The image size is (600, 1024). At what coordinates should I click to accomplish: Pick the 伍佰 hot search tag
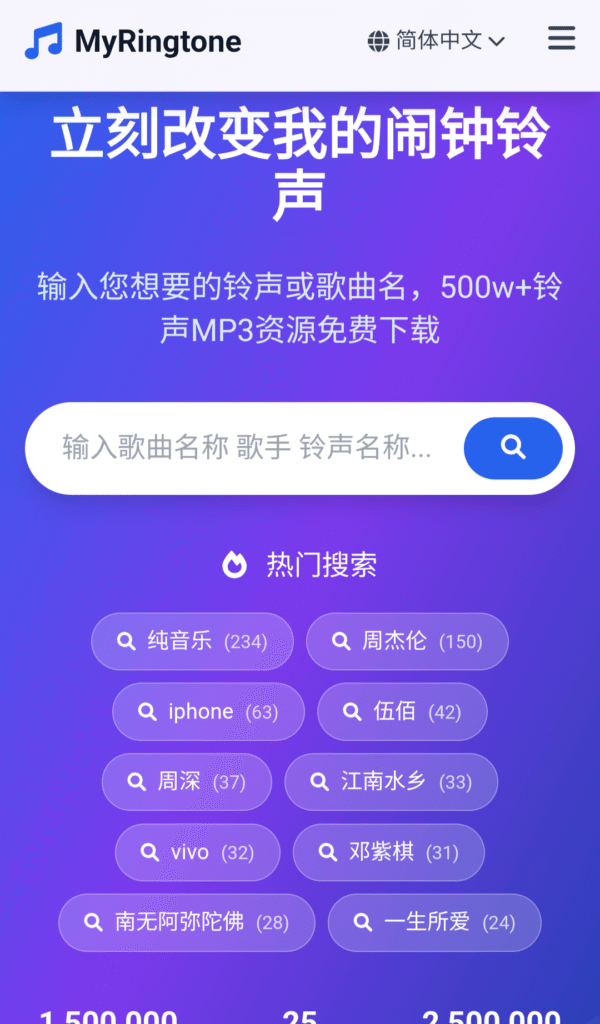tap(402, 712)
